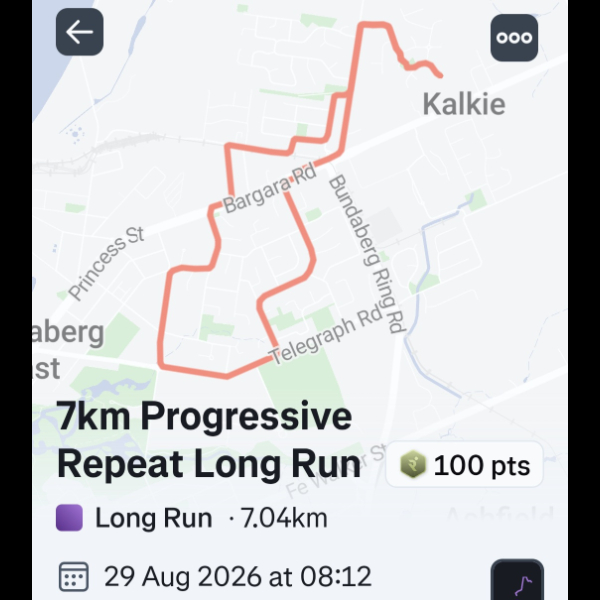The width and height of the screenshot is (600, 600).
Task: Go back using the arrow button
Action: [80, 32]
